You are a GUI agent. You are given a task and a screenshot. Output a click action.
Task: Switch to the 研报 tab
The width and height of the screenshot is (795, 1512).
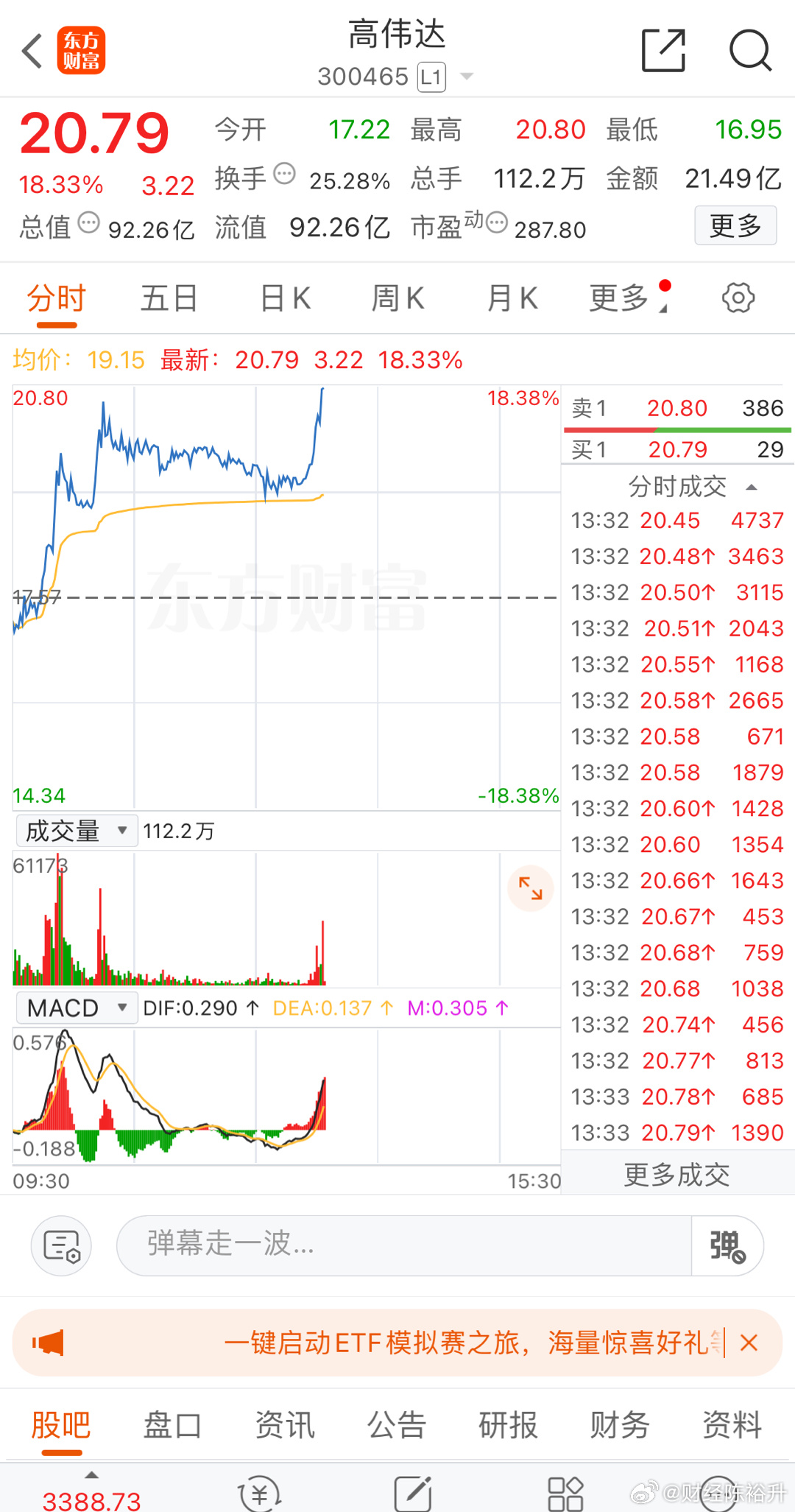click(509, 1425)
